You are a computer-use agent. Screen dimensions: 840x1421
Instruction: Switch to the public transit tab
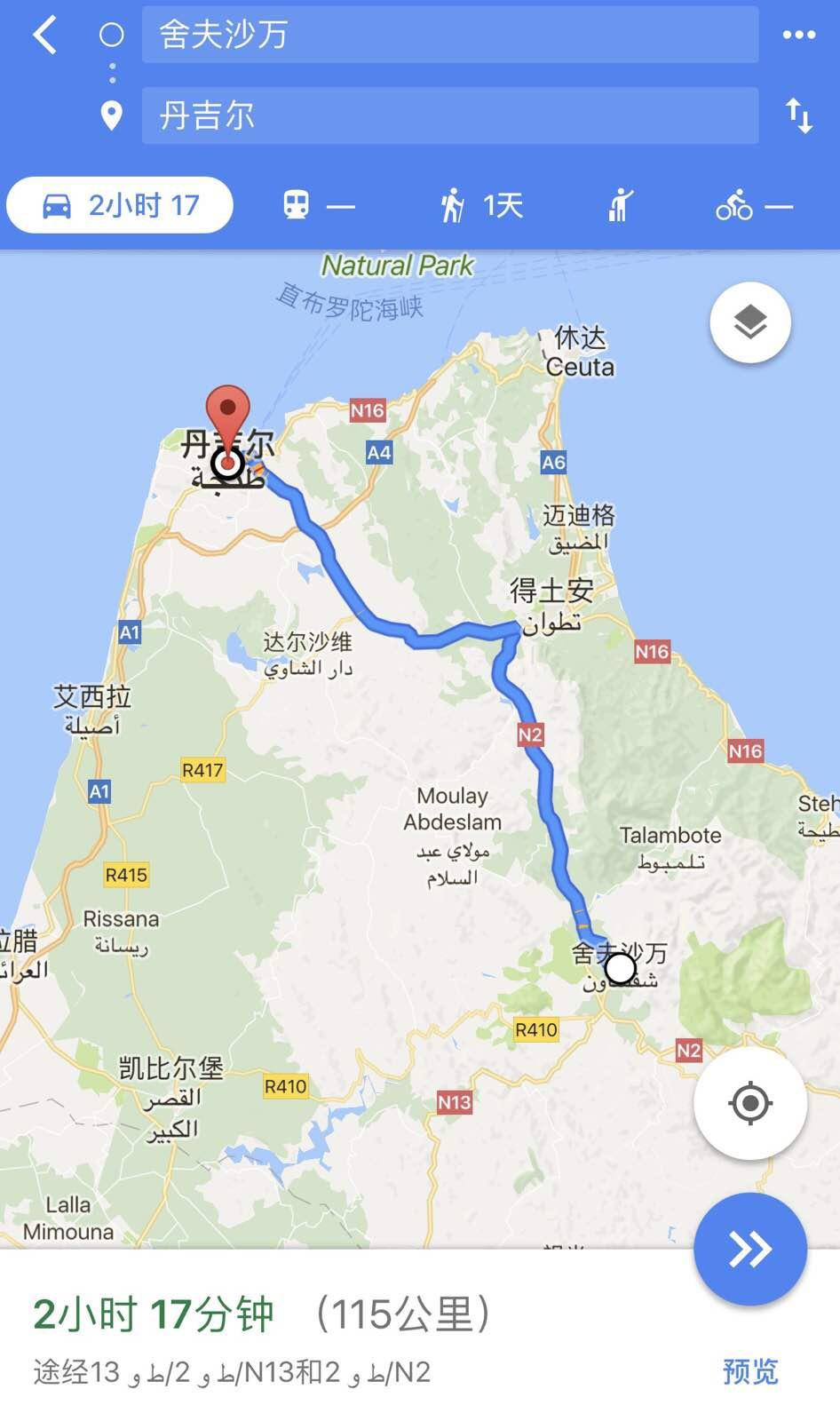[x=318, y=206]
